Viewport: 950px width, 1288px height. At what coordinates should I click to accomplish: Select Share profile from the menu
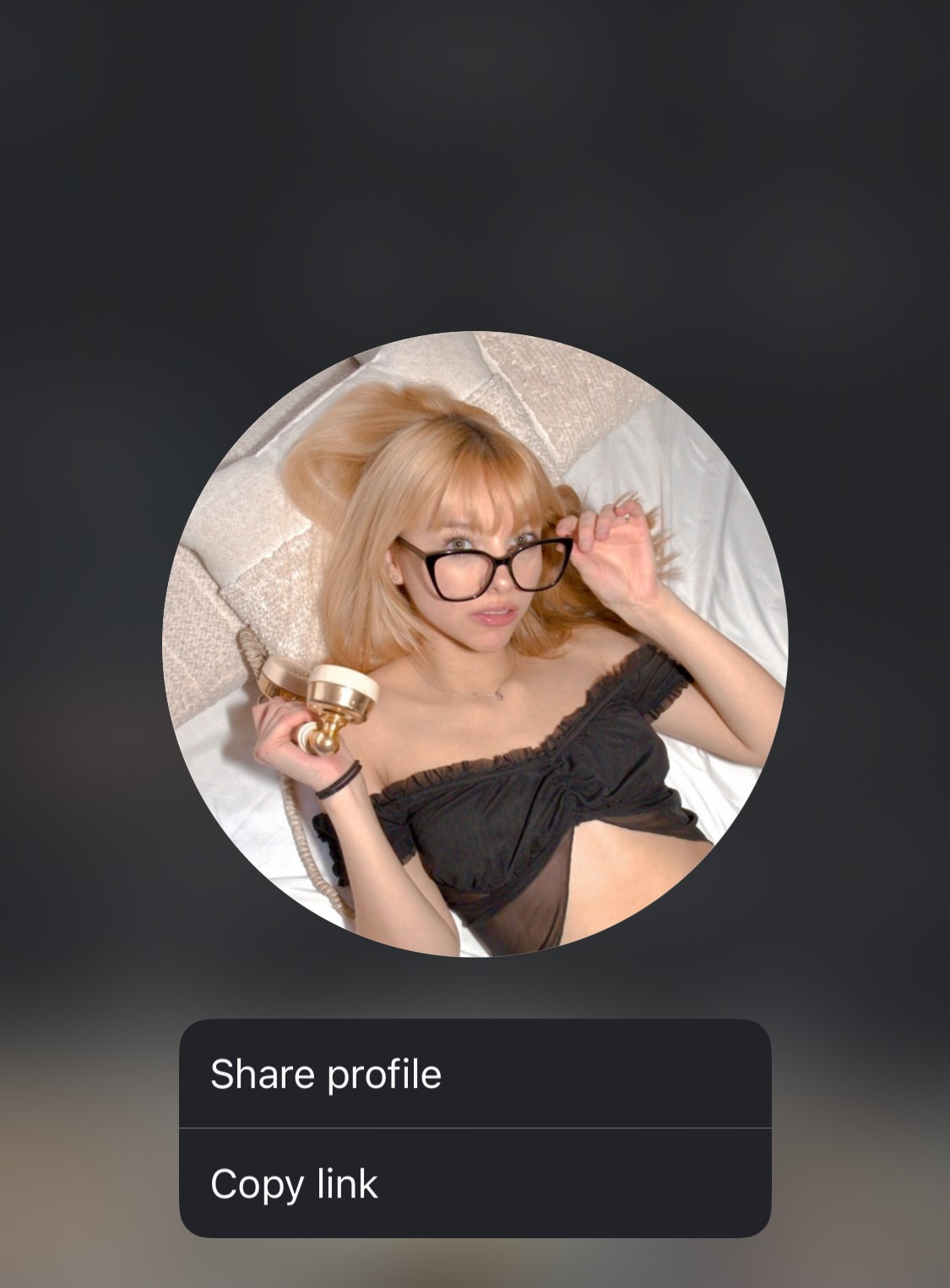(x=475, y=1073)
